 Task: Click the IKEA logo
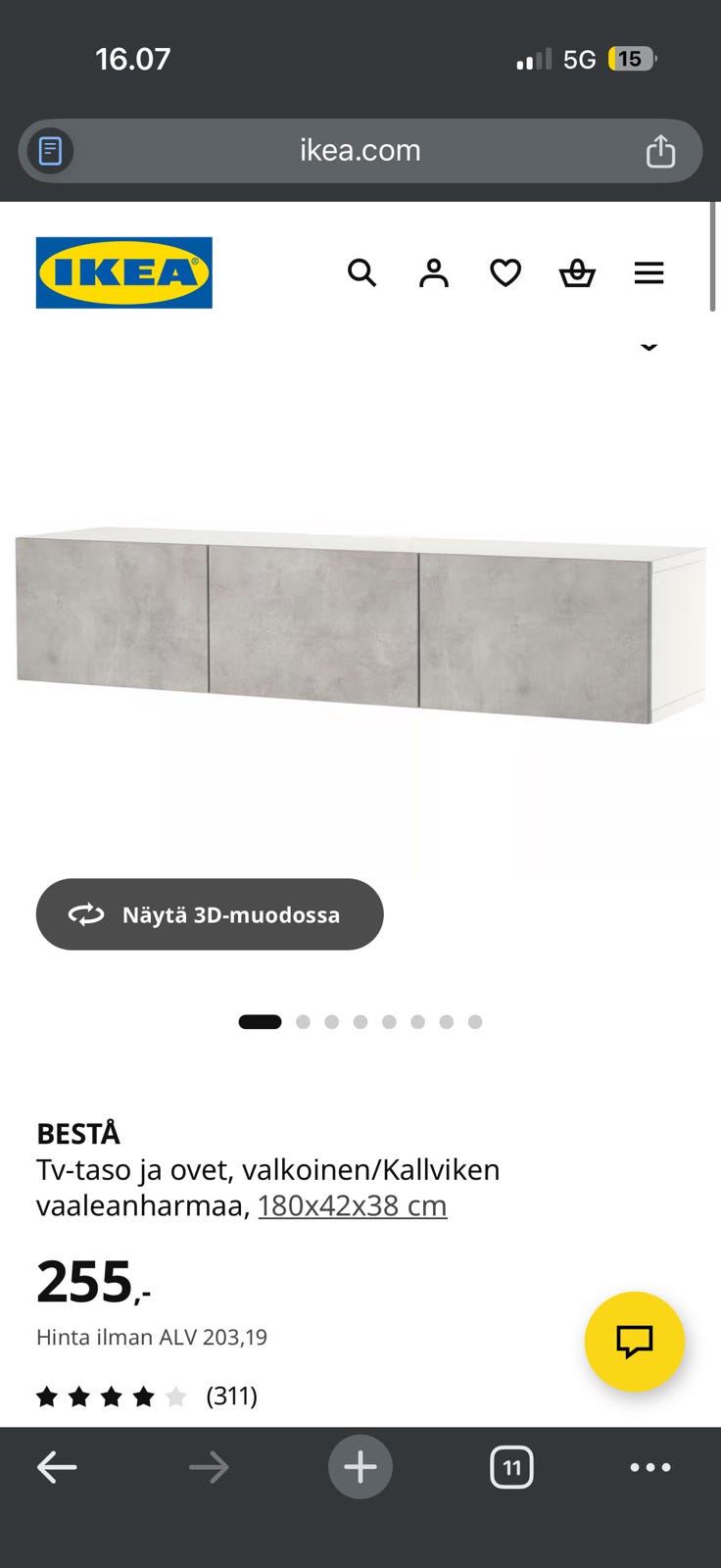(123, 272)
